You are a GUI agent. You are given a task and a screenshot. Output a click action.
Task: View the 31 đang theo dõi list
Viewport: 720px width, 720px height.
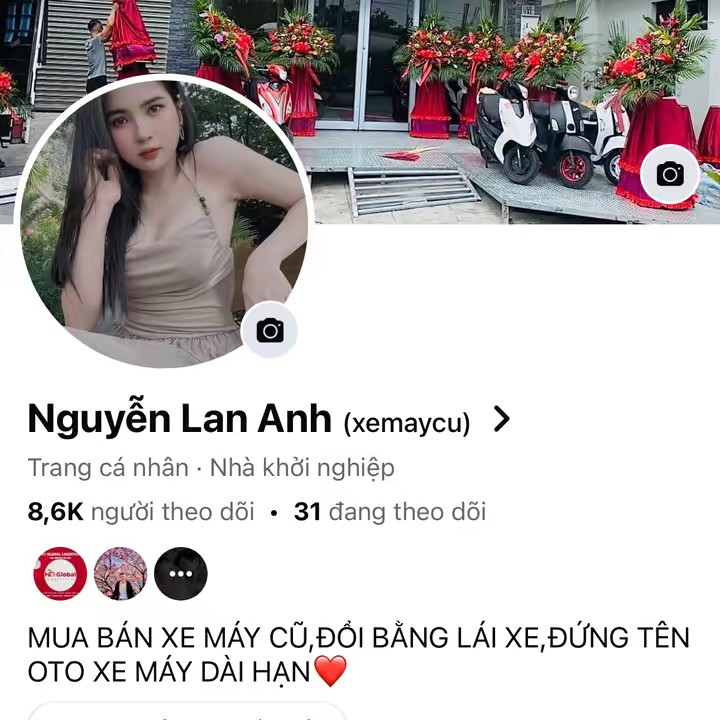tap(389, 512)
